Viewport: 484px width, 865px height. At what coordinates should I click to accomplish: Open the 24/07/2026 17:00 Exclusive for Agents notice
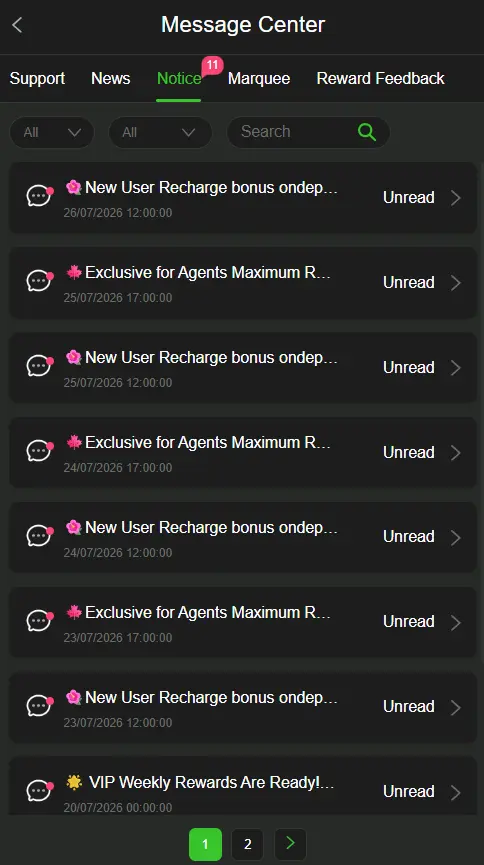[x=243, y=452]
